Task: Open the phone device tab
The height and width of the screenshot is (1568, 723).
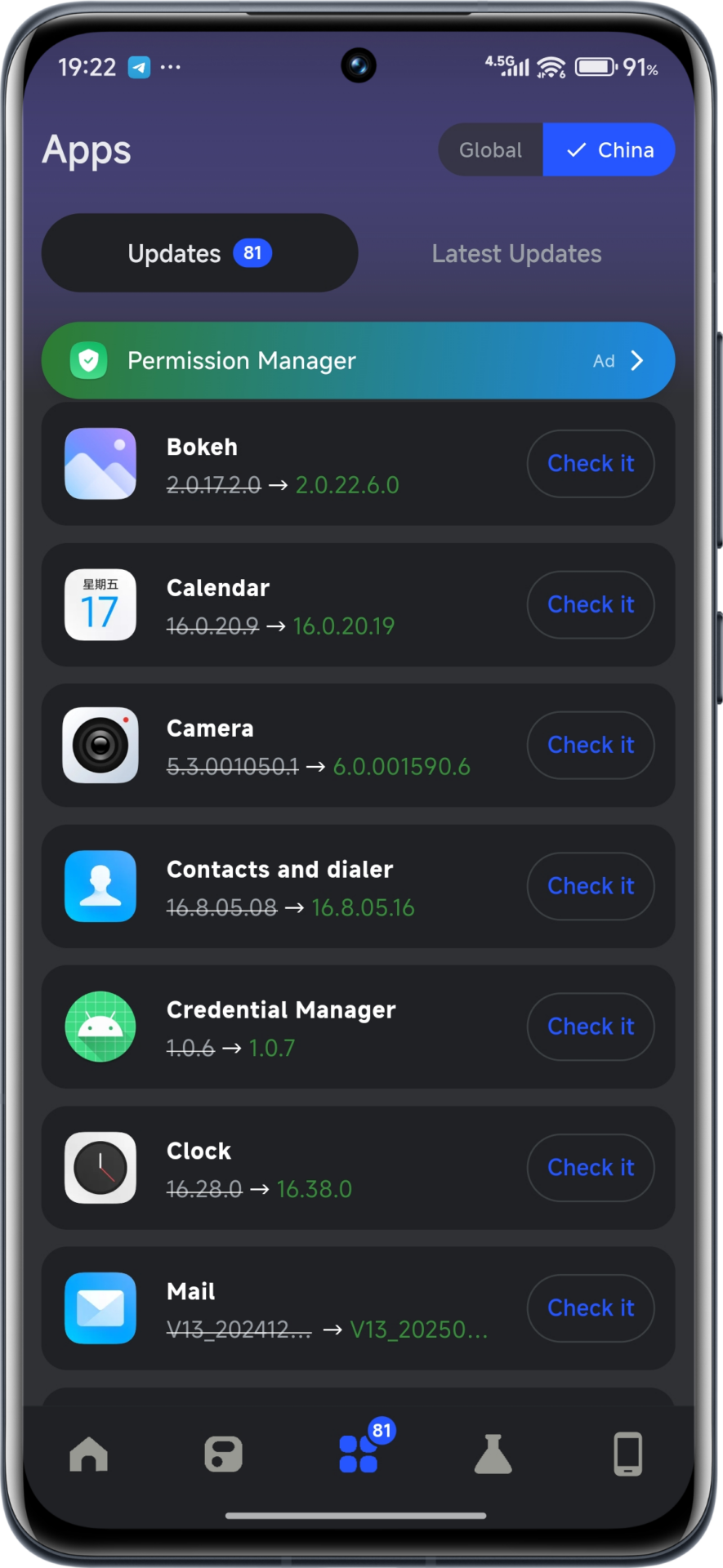Action: [627, 1454]
